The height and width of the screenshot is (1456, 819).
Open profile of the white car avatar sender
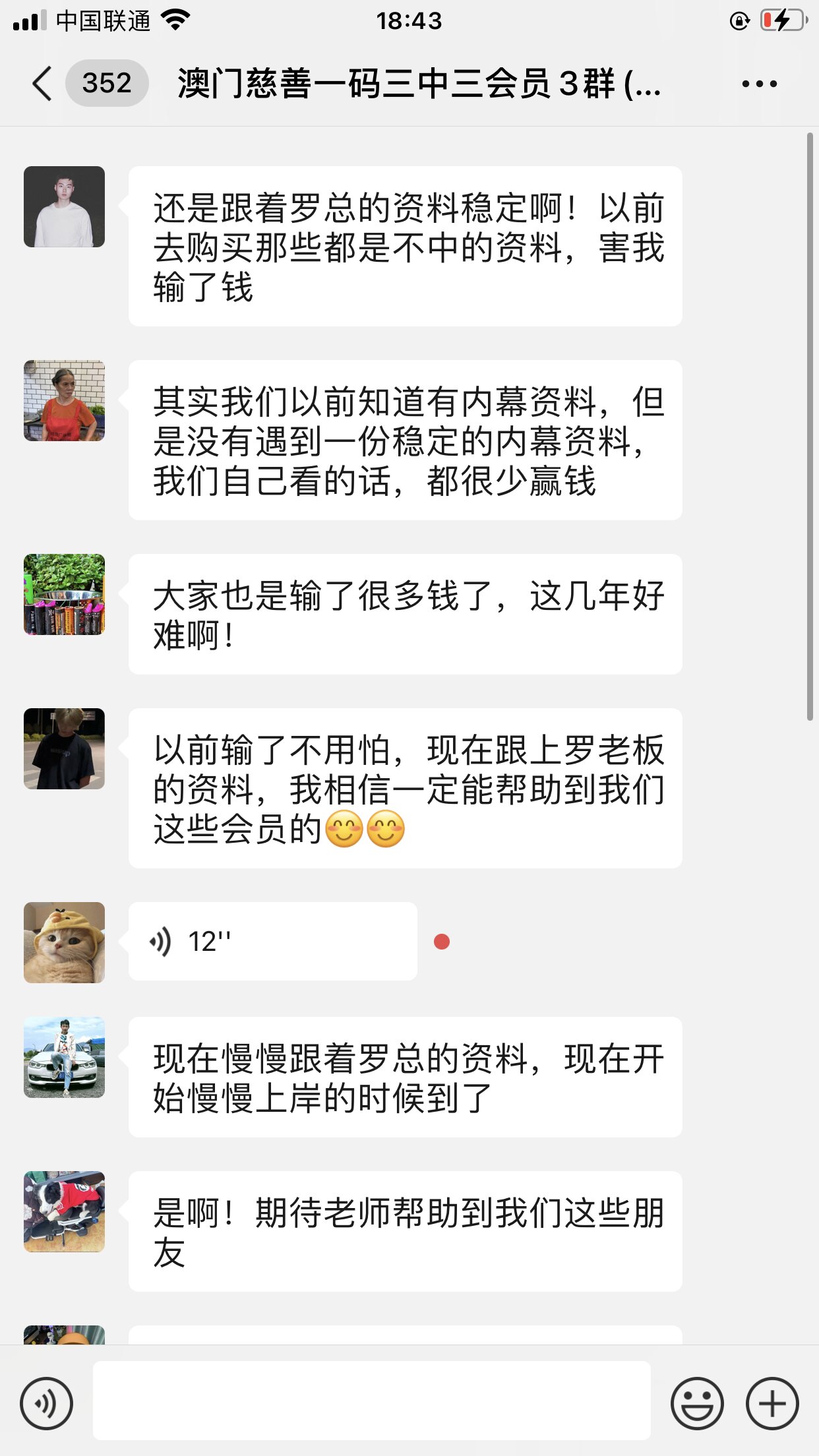coord(64,1057)
